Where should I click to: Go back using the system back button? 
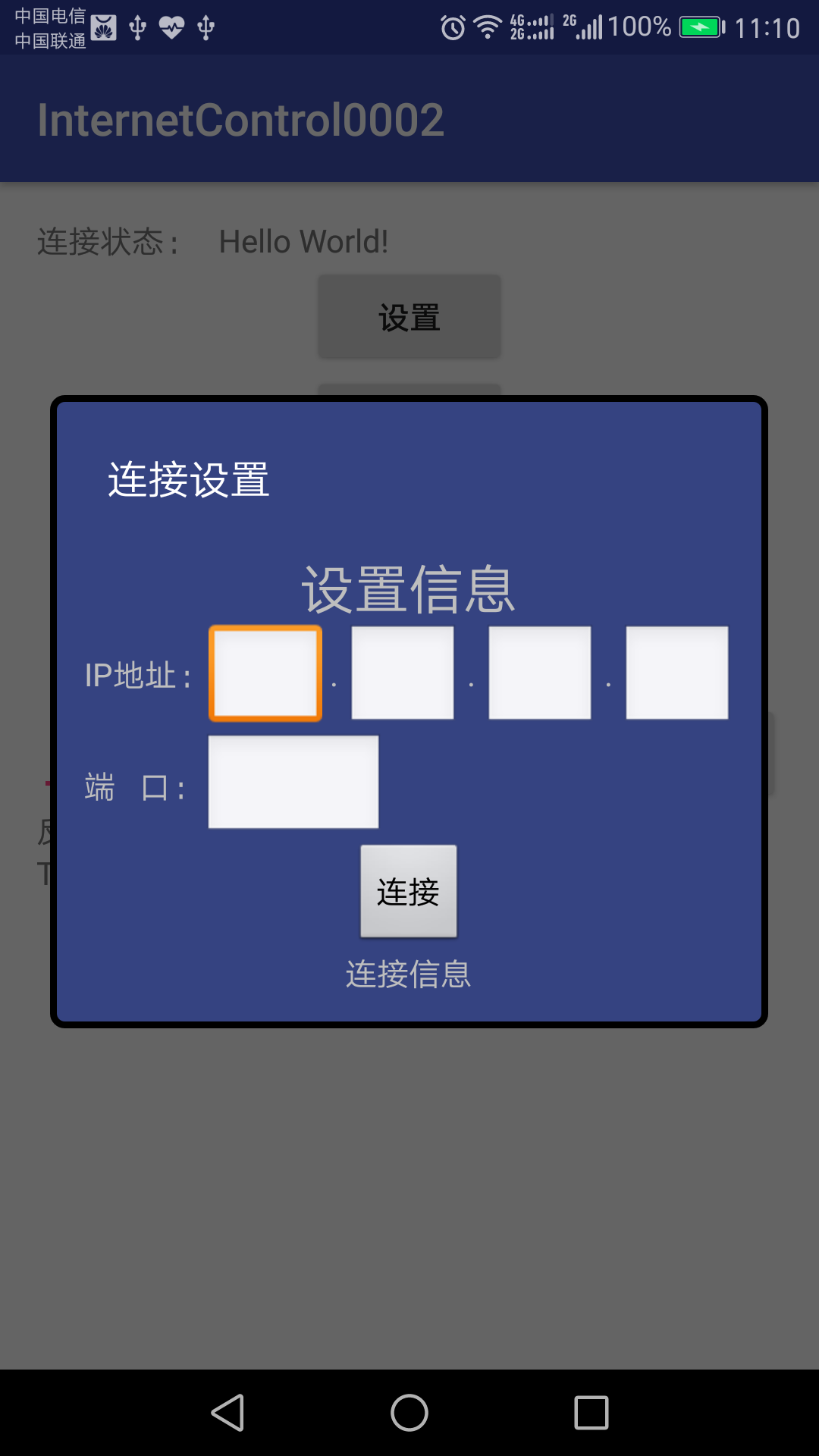click(x=227, y=1413)
